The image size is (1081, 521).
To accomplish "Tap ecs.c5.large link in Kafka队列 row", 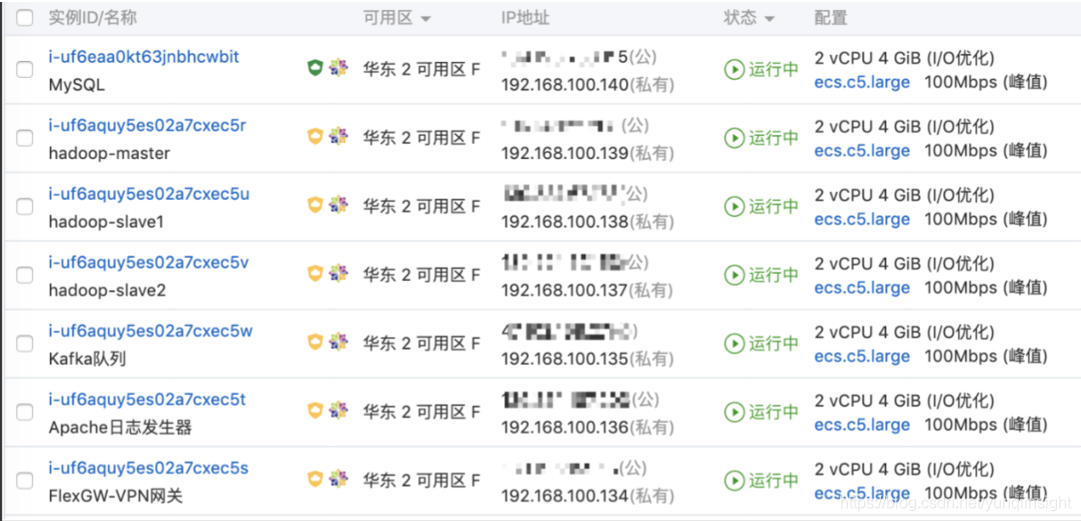I will pos(862,356).
